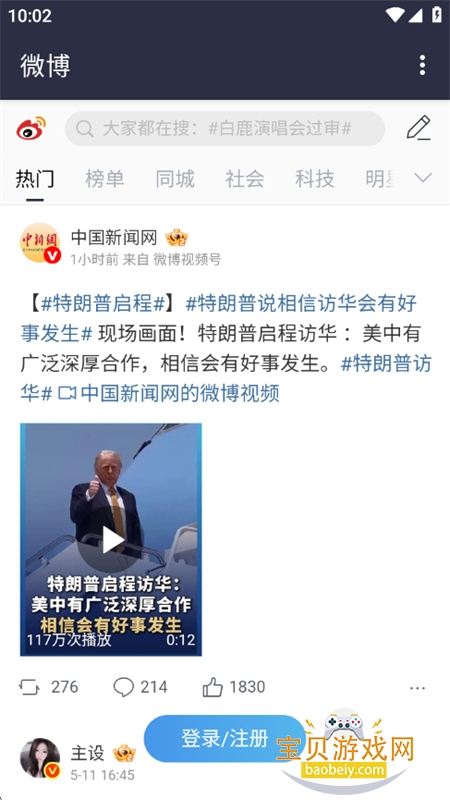This screenshot has height=800, width=450.
Task: Tap the Weibo logo icon
Action: (x=31, y=128)
